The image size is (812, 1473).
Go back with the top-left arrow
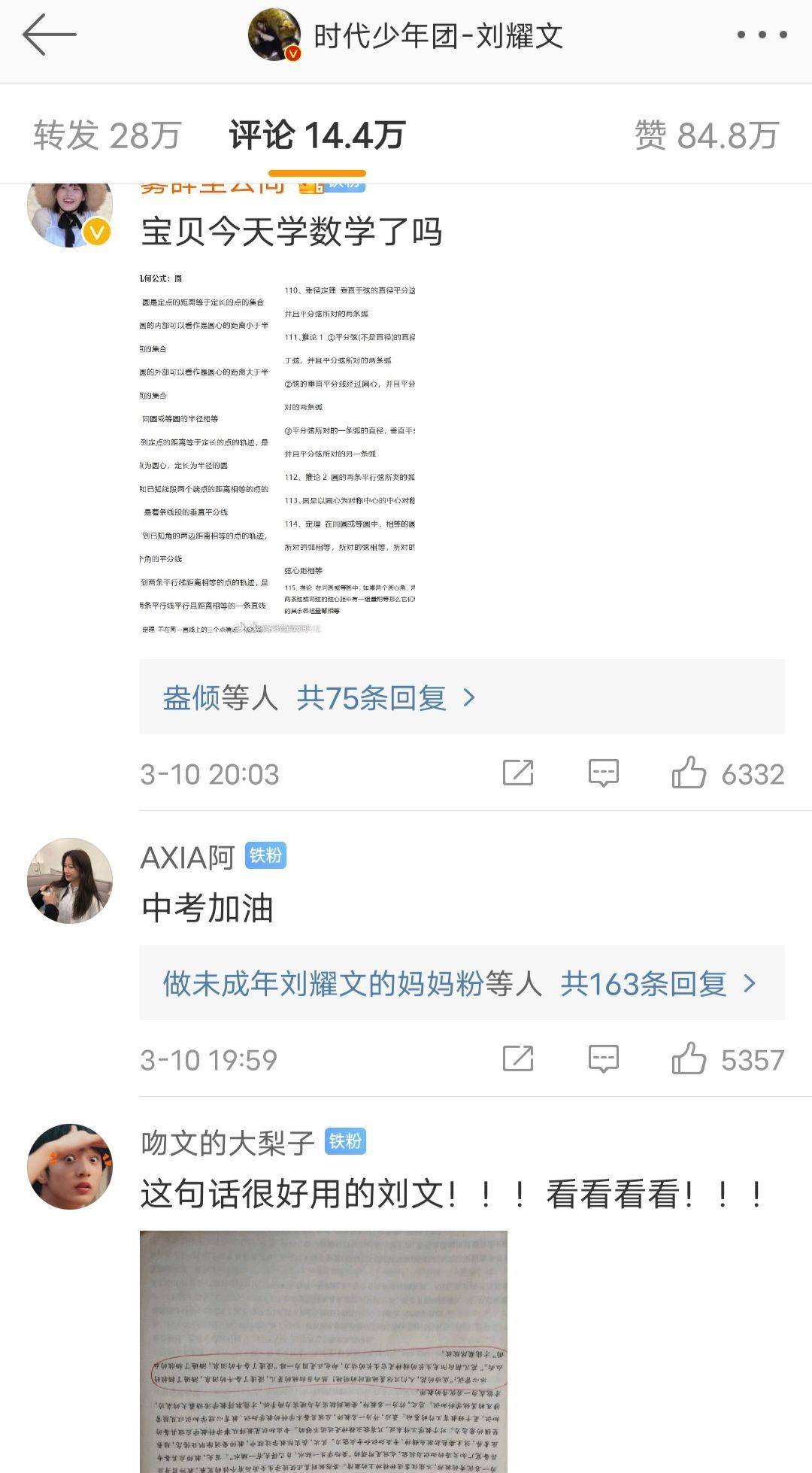point(50,35)
